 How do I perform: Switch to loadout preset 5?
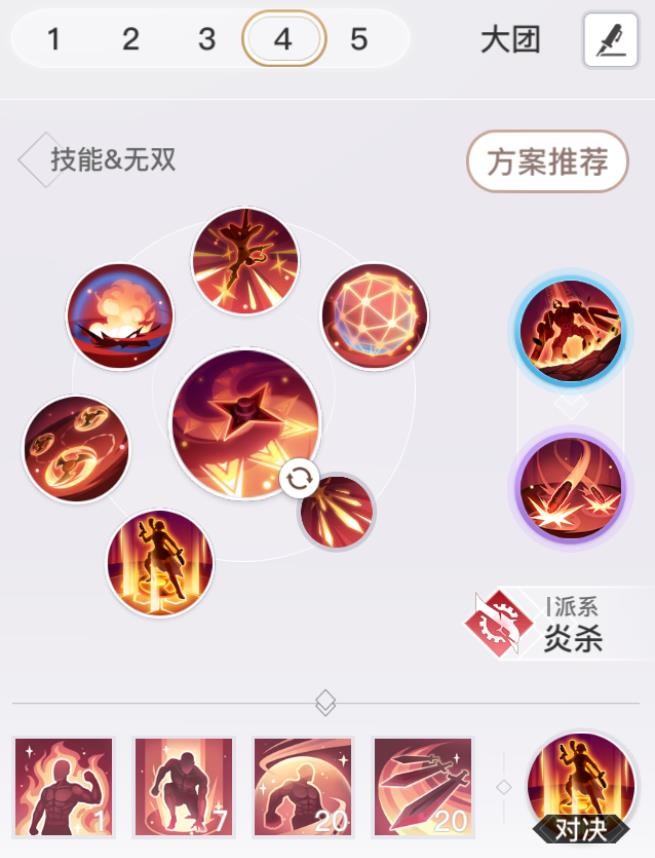pyautogui.click(x=359, y=40)
